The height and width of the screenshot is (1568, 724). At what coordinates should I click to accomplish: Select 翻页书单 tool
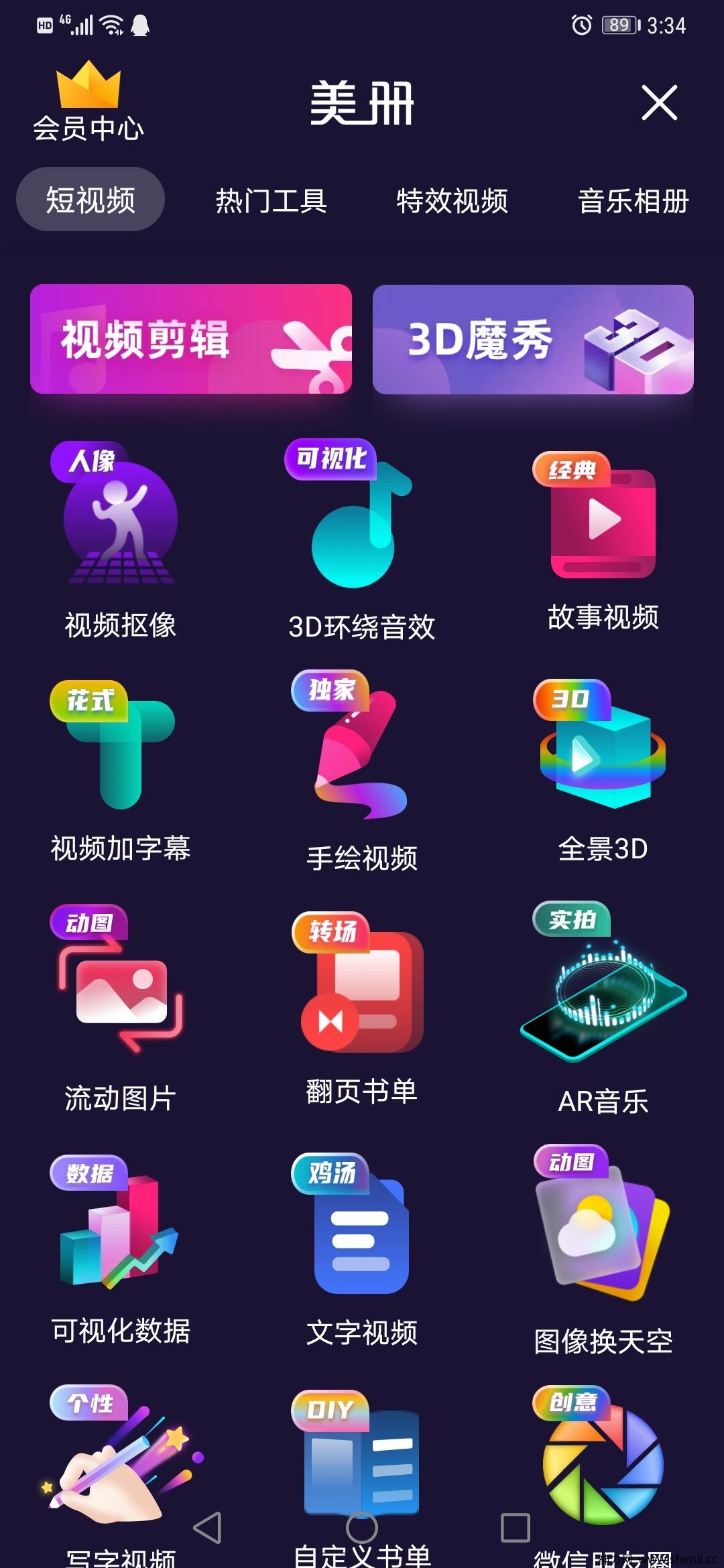click(x=362, y=1005)
